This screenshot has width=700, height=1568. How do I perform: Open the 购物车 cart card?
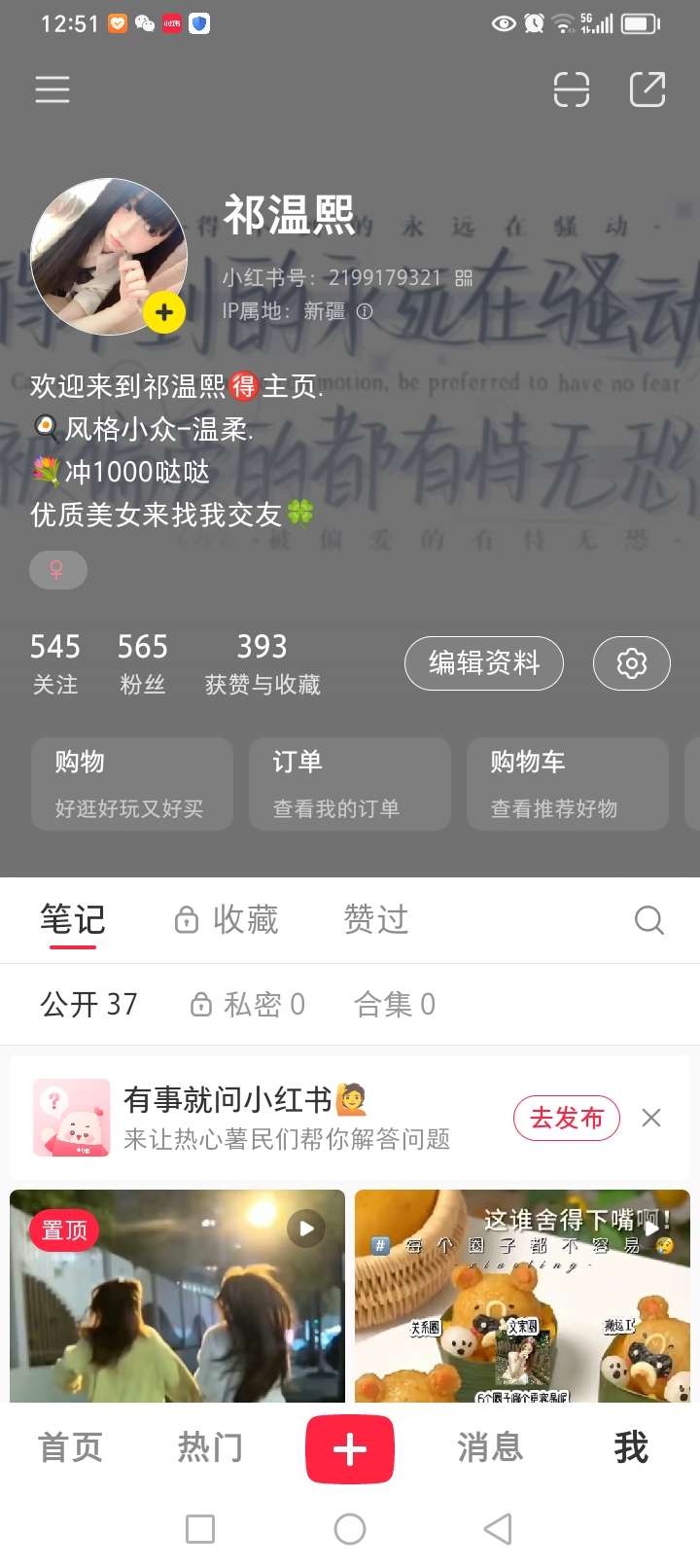tap(568, 784)
